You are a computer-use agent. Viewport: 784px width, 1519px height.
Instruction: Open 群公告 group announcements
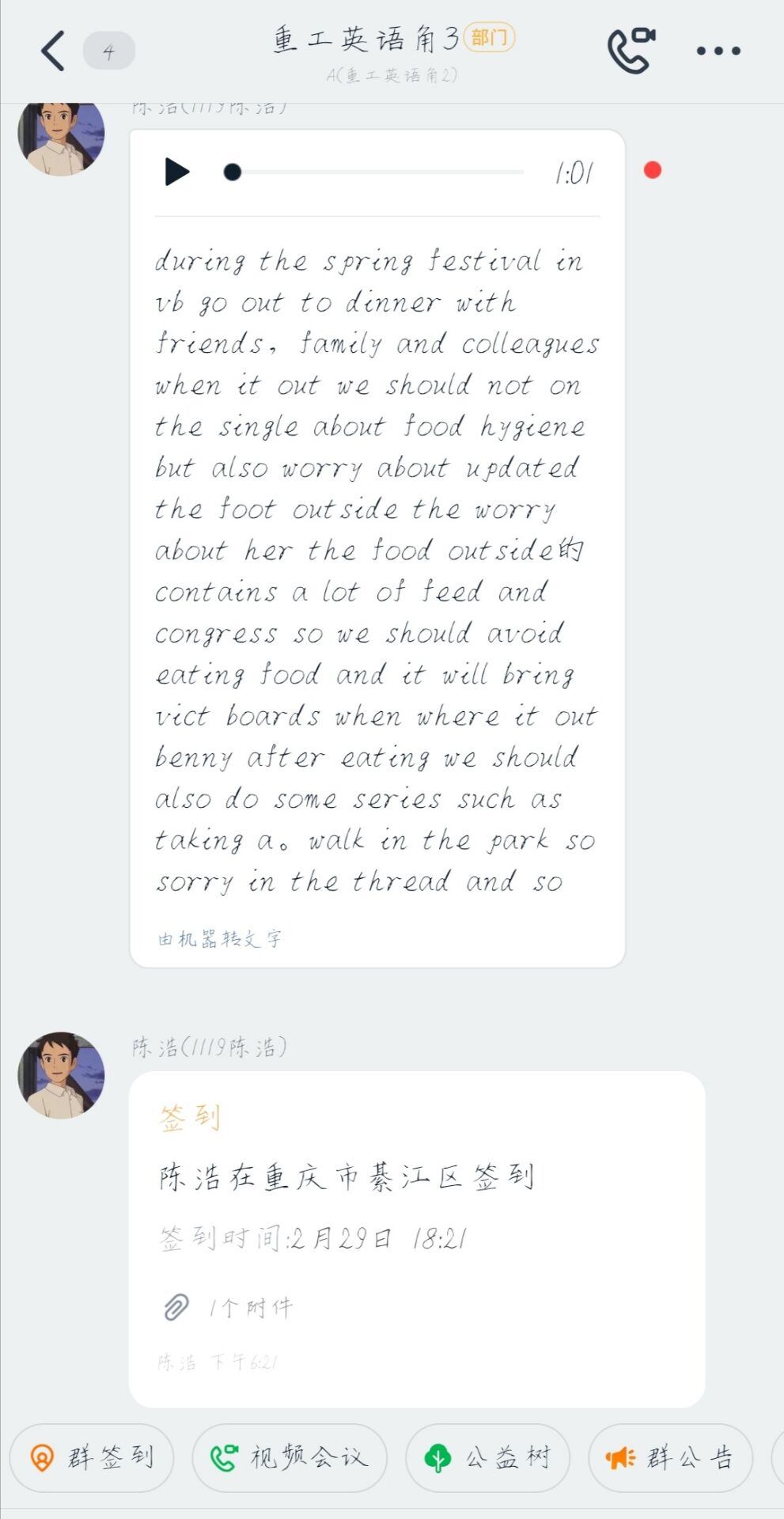(670, 1457)
